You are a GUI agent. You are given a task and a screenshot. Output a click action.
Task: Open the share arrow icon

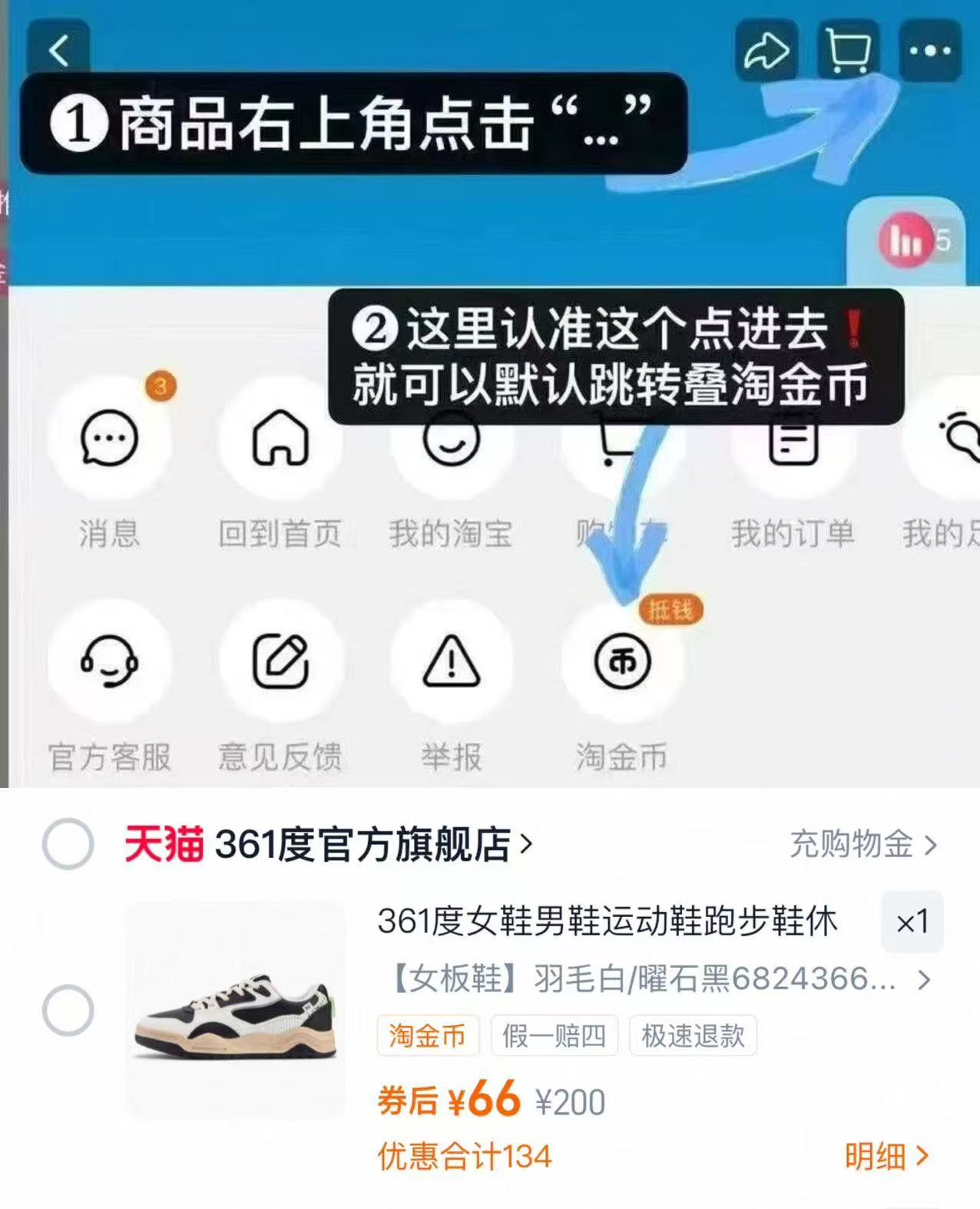click(x=766, y=49)
